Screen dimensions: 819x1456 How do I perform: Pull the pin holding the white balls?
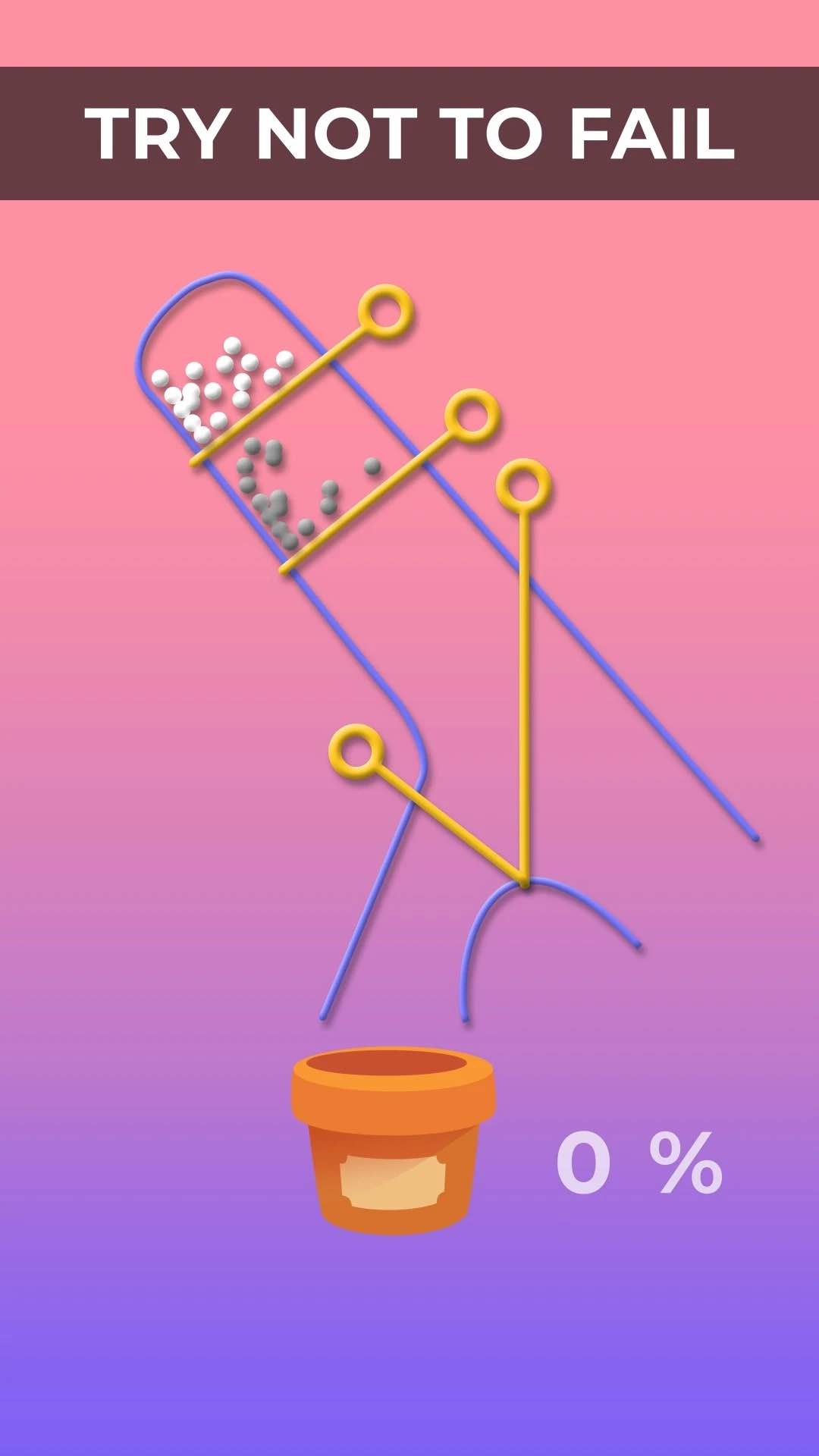click(385, 311)
